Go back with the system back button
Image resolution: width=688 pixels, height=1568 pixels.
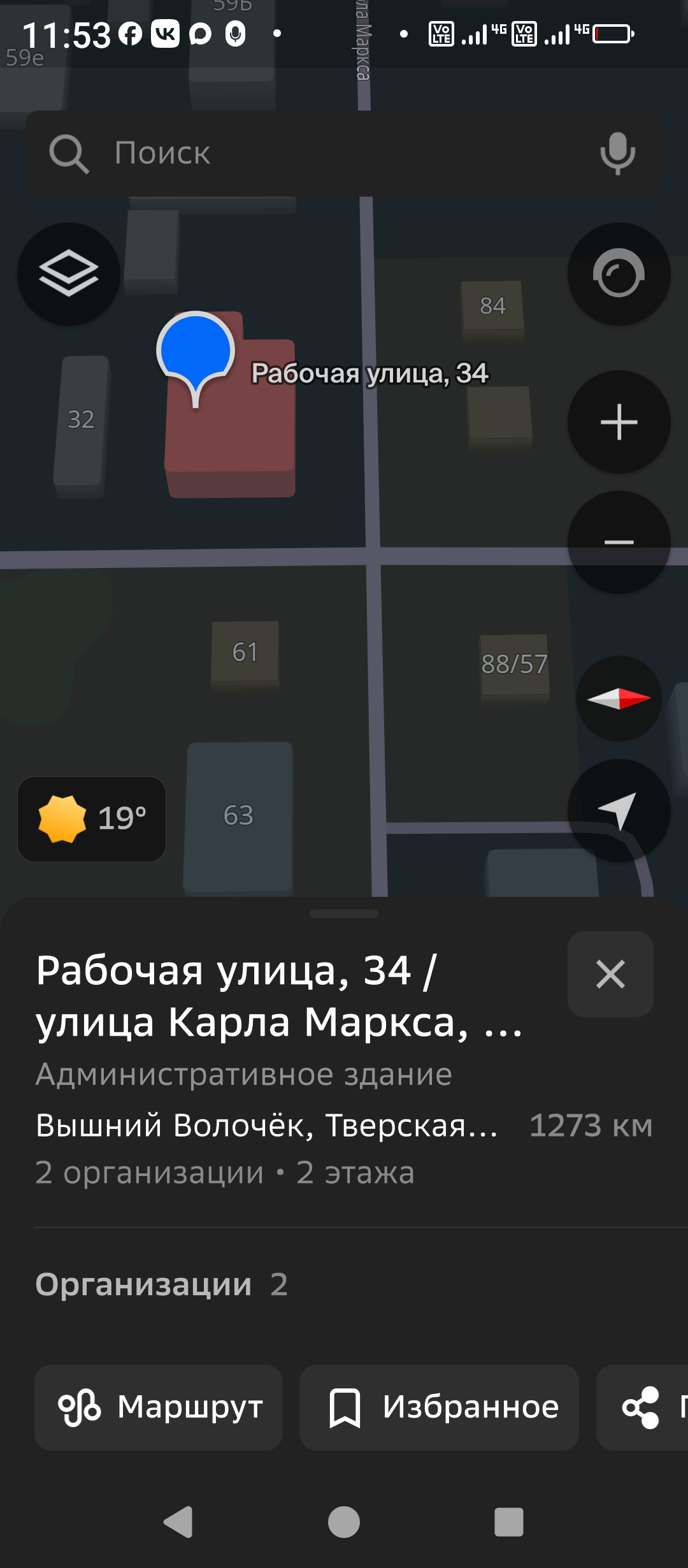(178, 1522)
